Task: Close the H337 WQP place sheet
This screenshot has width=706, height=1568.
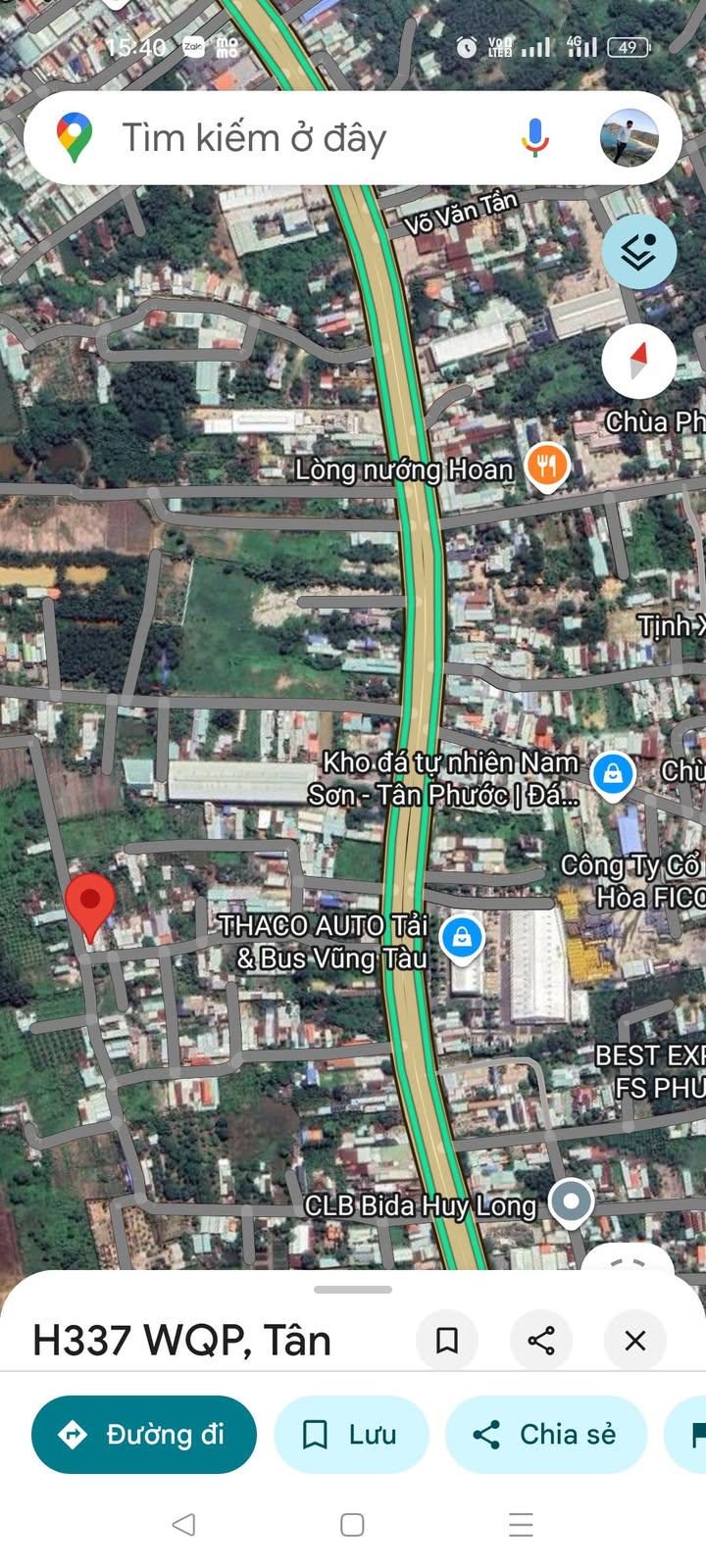Action: pyautogui.click(x=635, y=1340)
